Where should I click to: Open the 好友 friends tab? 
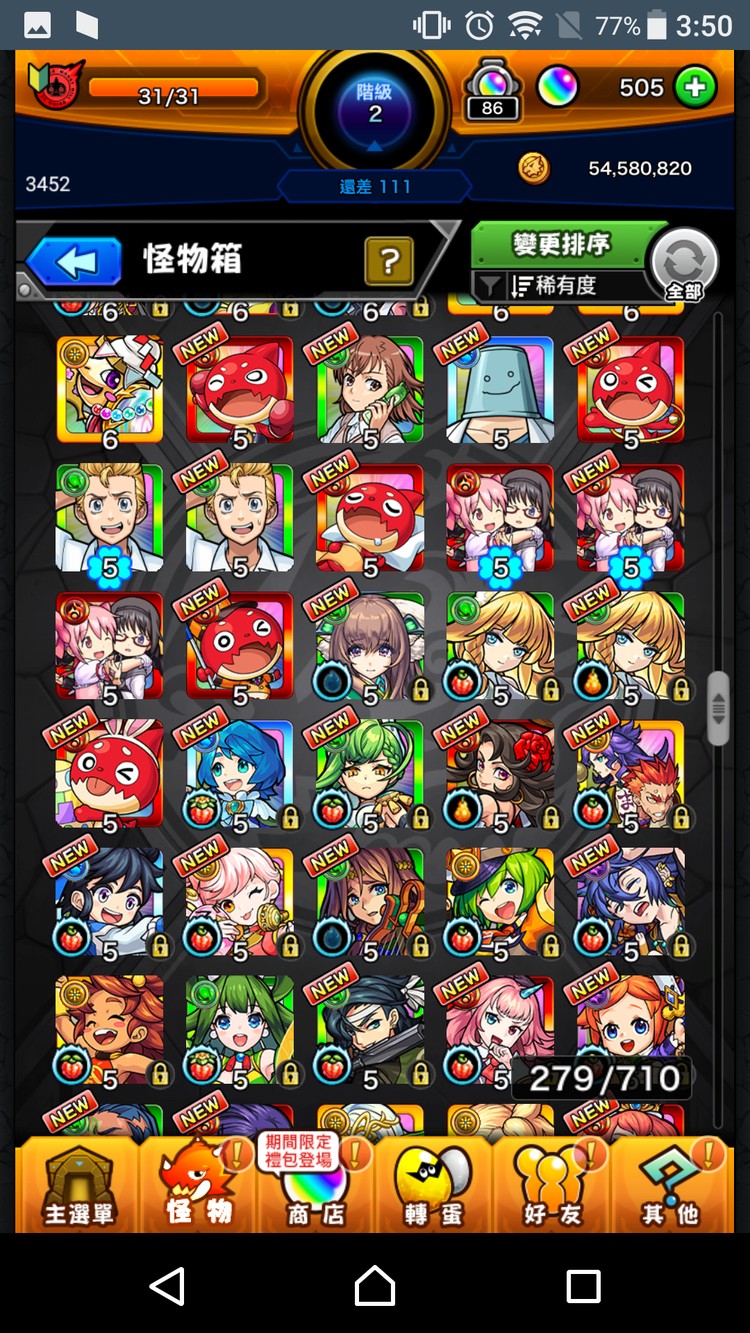pos(551,1188)
